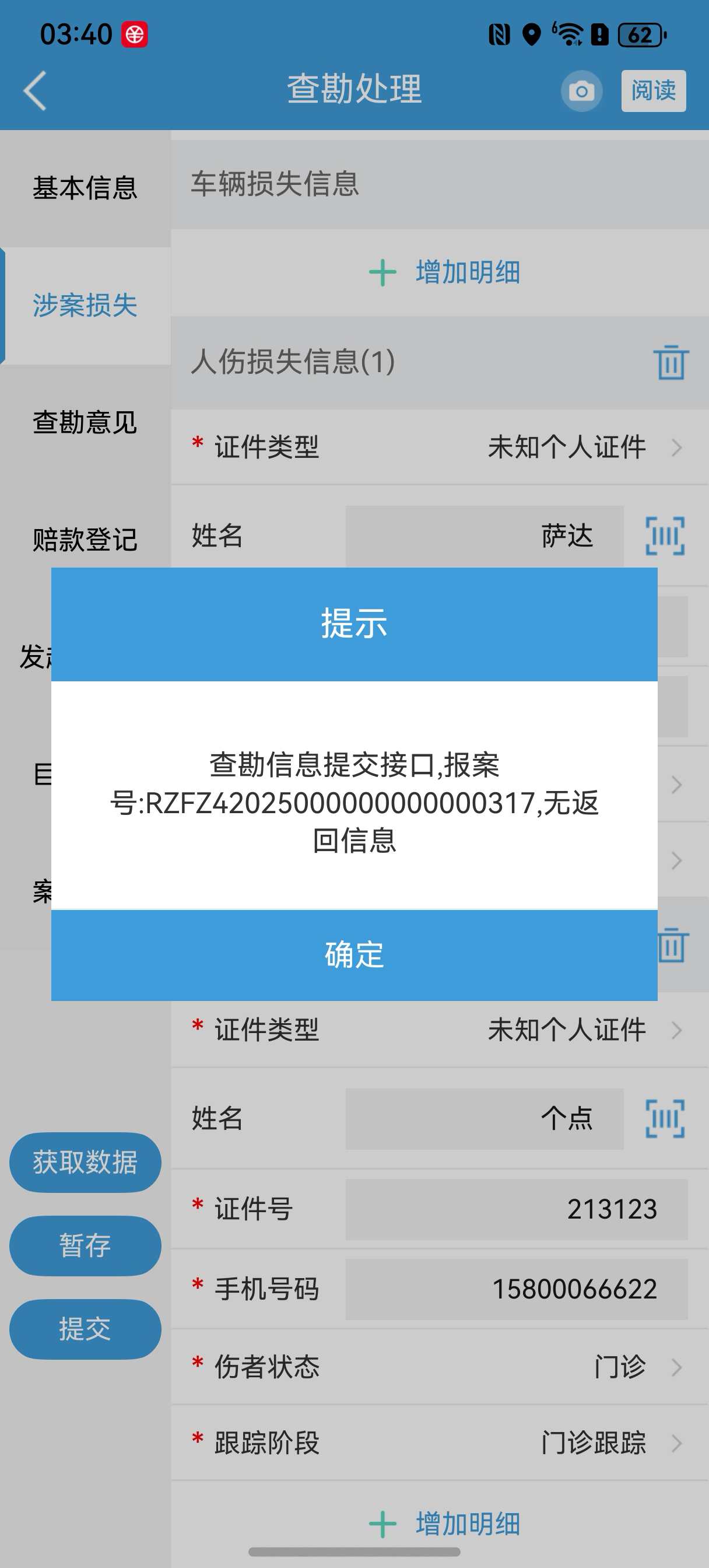Scan ID next to name 萨达

665,536
